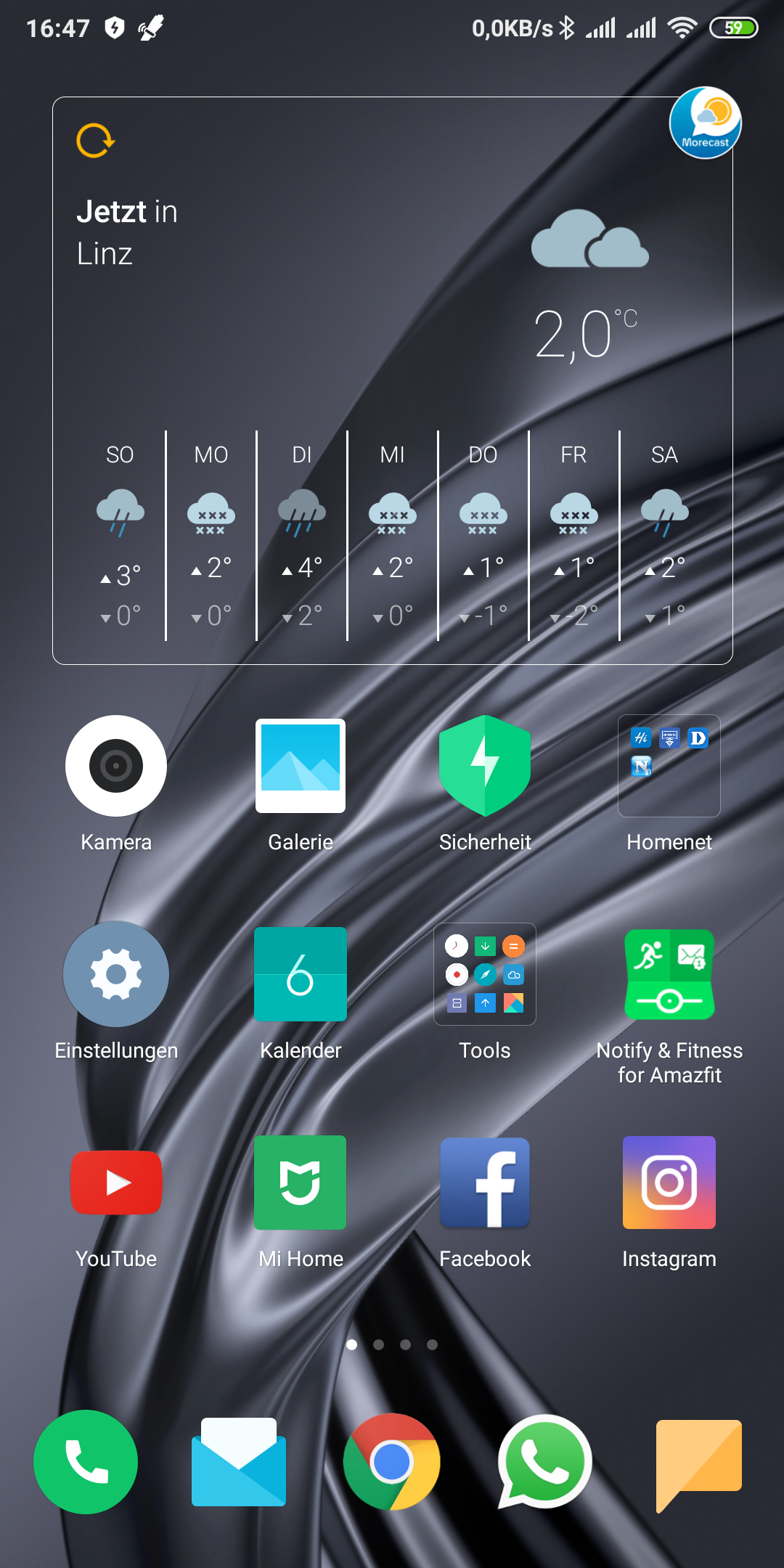Refresh the Morecast weather widget

tap(96, 140)
